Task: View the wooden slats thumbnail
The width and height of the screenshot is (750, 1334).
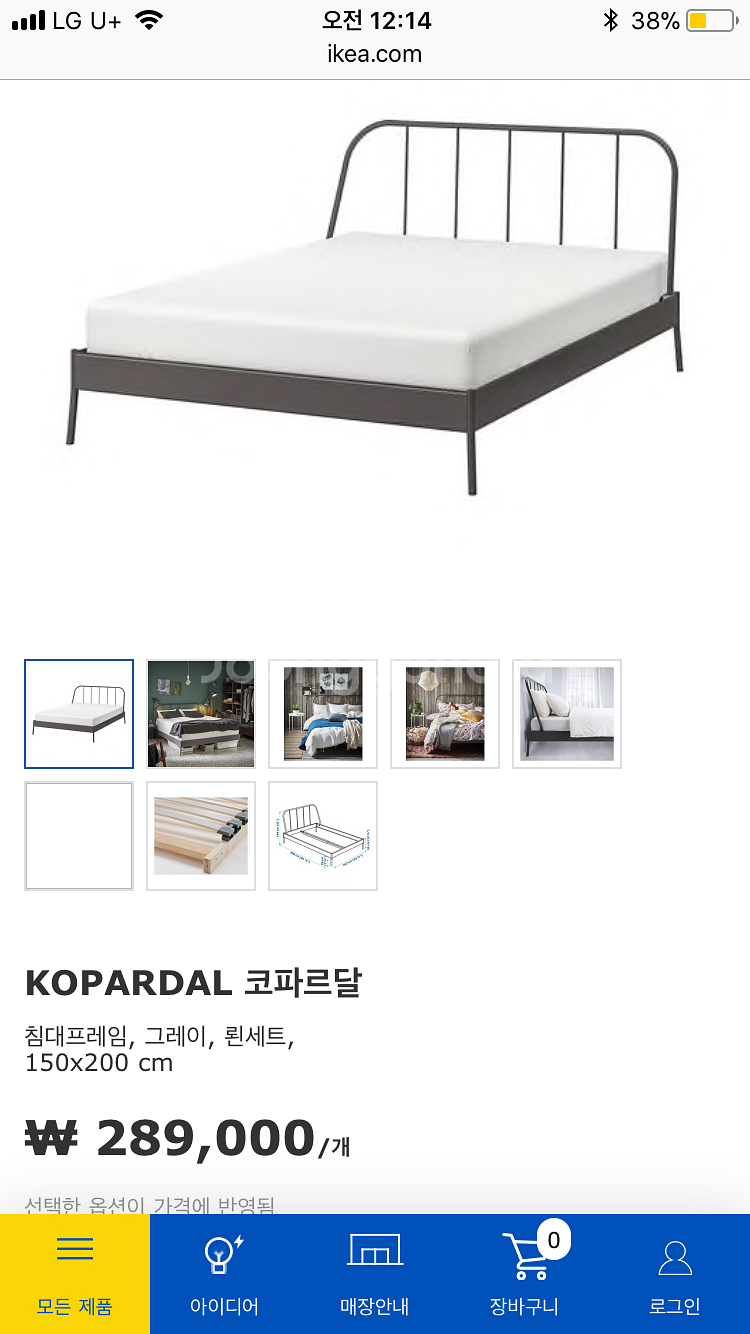Action: coord(201,836)
